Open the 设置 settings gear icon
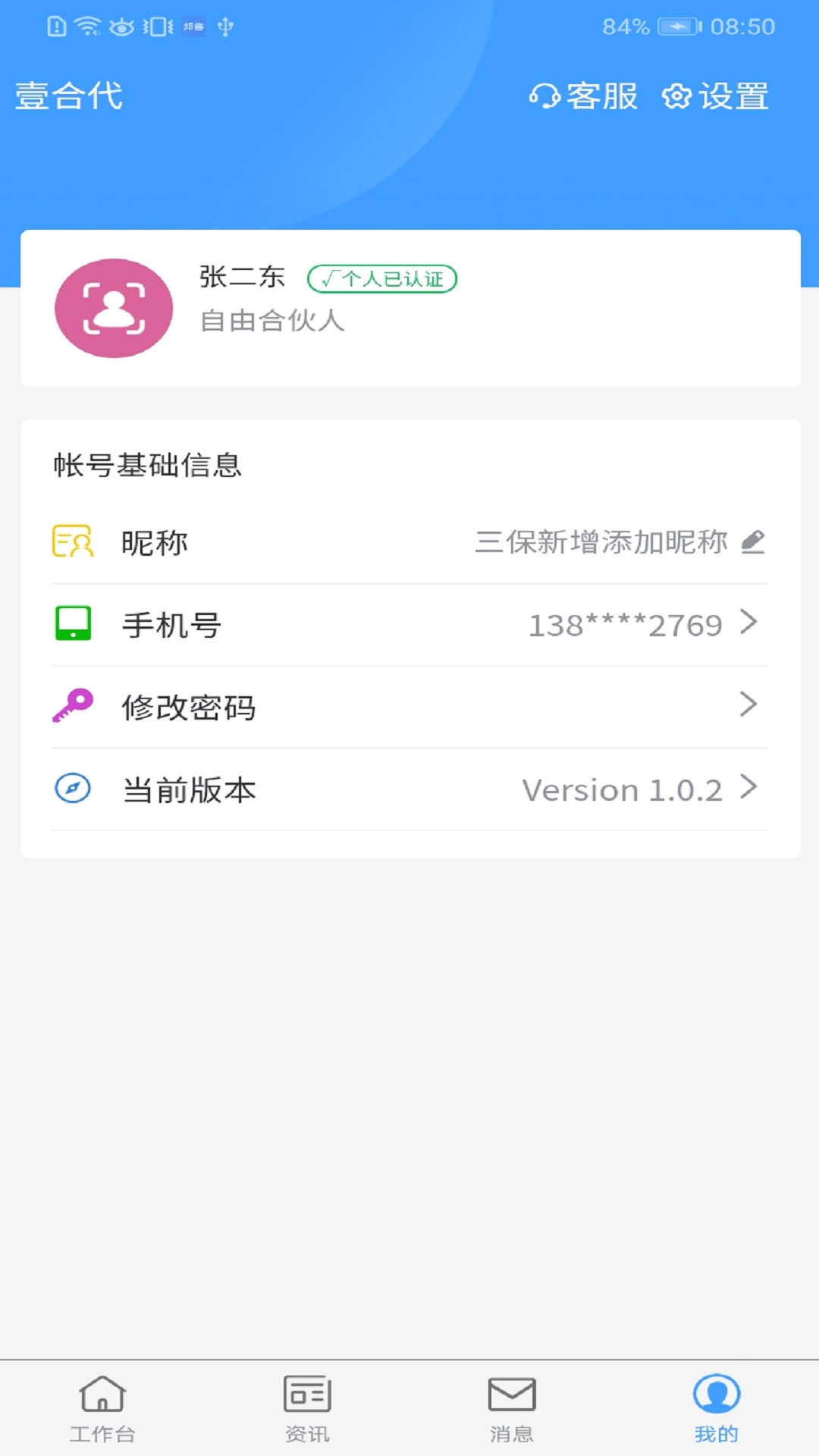The height and width of the screenshot is (1456, 819). tap(677, 96)
